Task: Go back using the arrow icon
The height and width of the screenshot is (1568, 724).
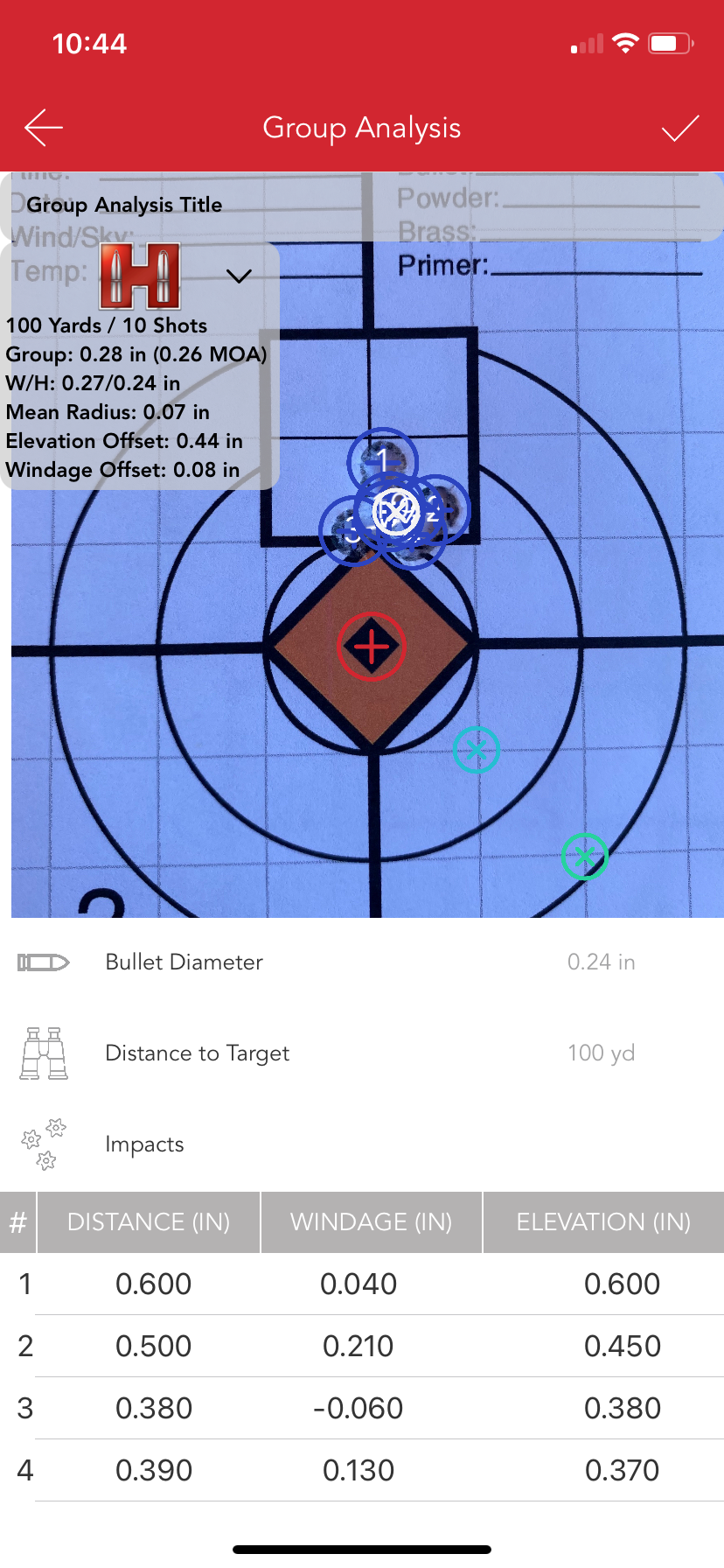Action: 44,128
